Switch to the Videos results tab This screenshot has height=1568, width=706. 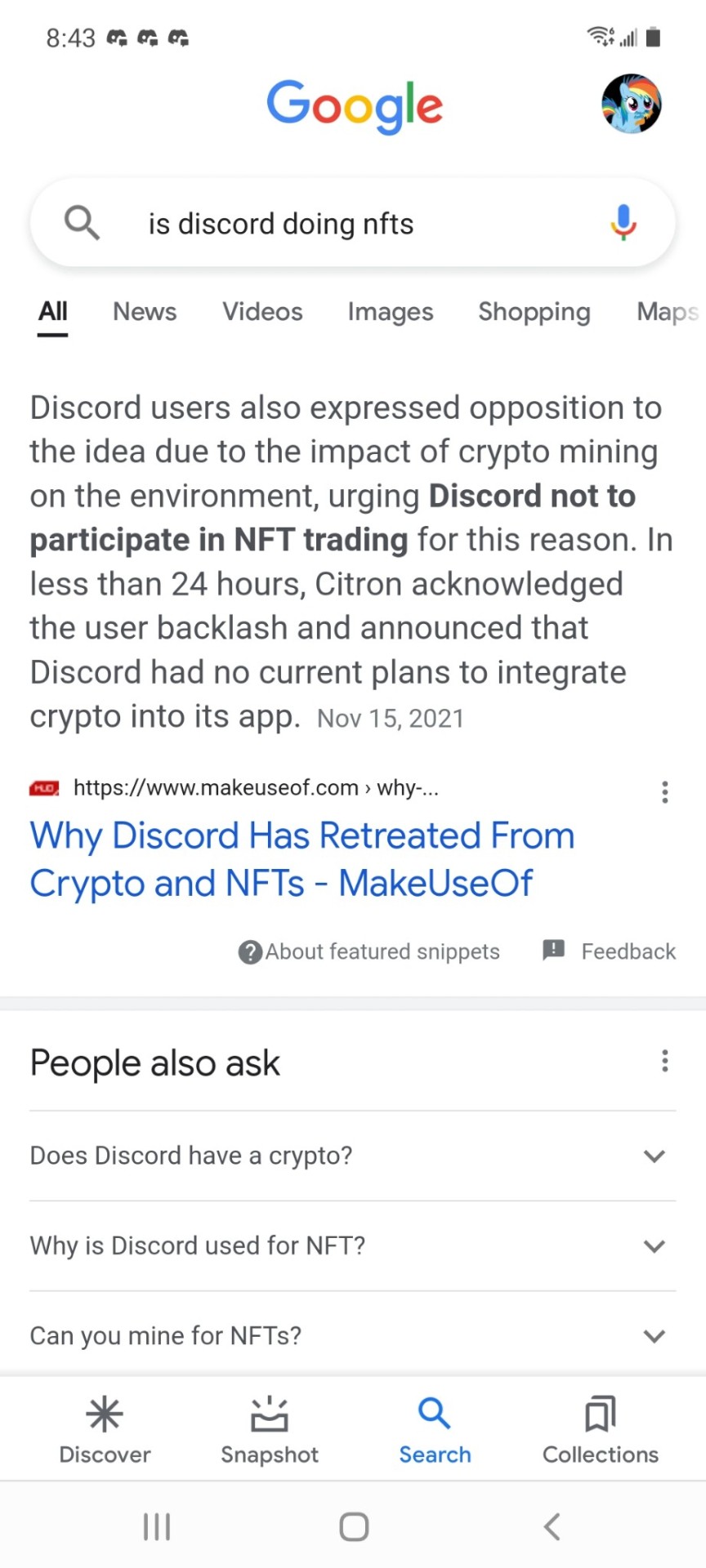coord(262,311)
